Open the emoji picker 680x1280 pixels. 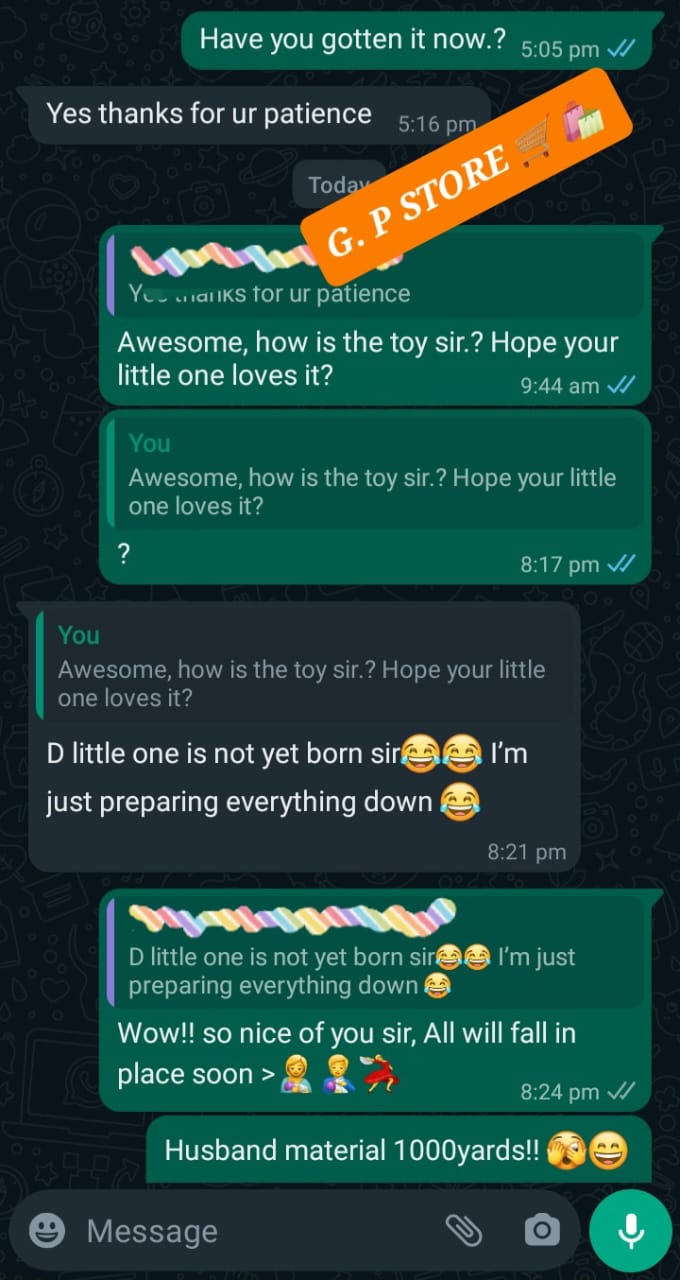[47, 1231]
